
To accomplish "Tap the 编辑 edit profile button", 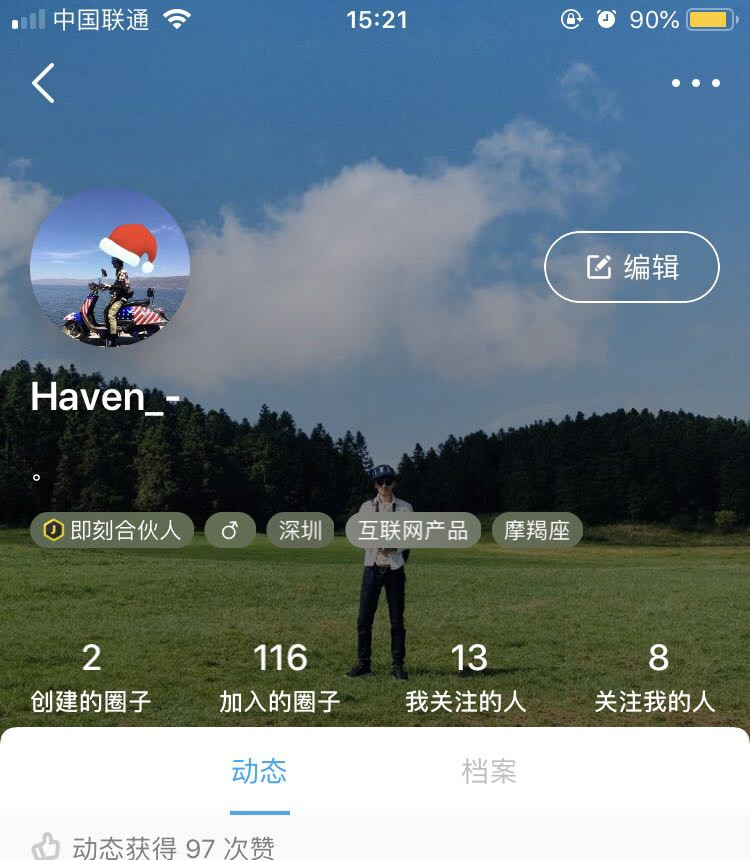I will [x=631, y=267].
